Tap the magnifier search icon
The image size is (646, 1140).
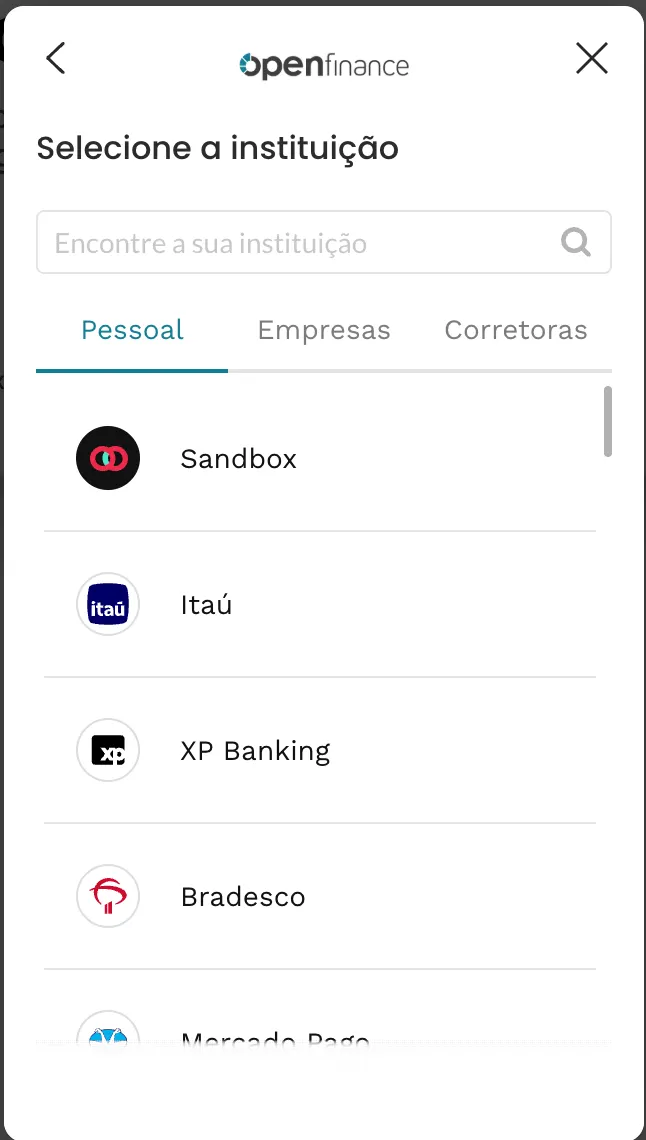pos(576,242)
